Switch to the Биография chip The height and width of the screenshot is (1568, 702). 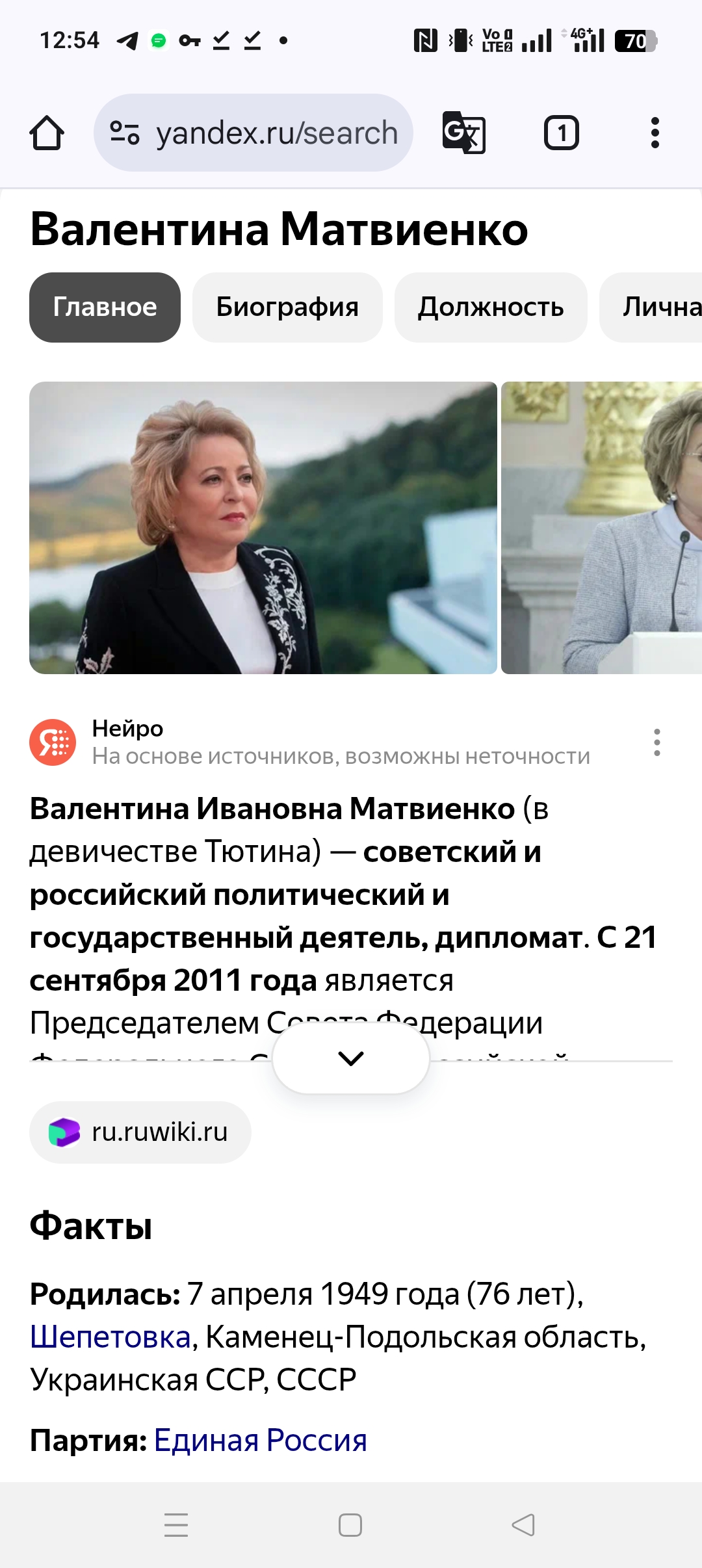(287, 307)
